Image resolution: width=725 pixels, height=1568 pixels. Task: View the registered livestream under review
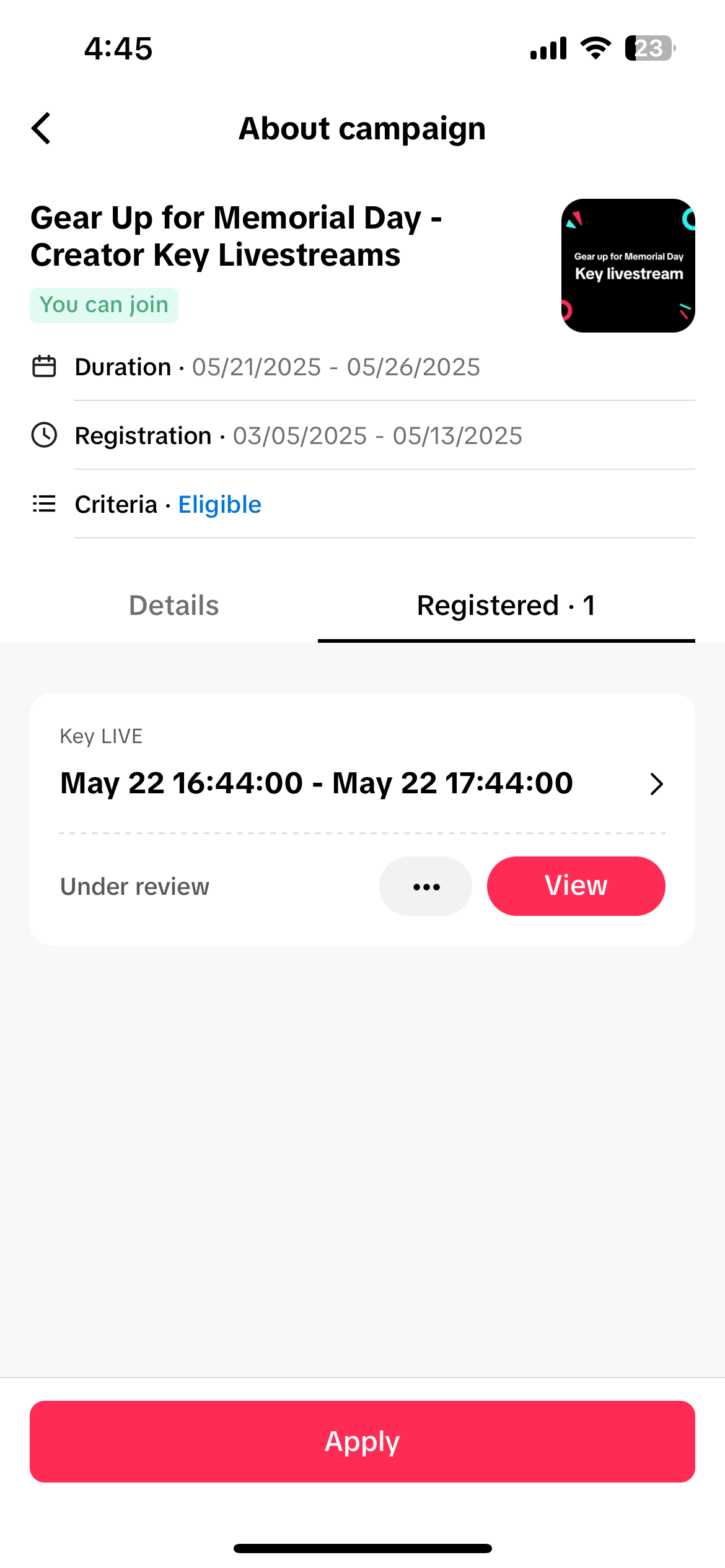click(x=576, y=886)
